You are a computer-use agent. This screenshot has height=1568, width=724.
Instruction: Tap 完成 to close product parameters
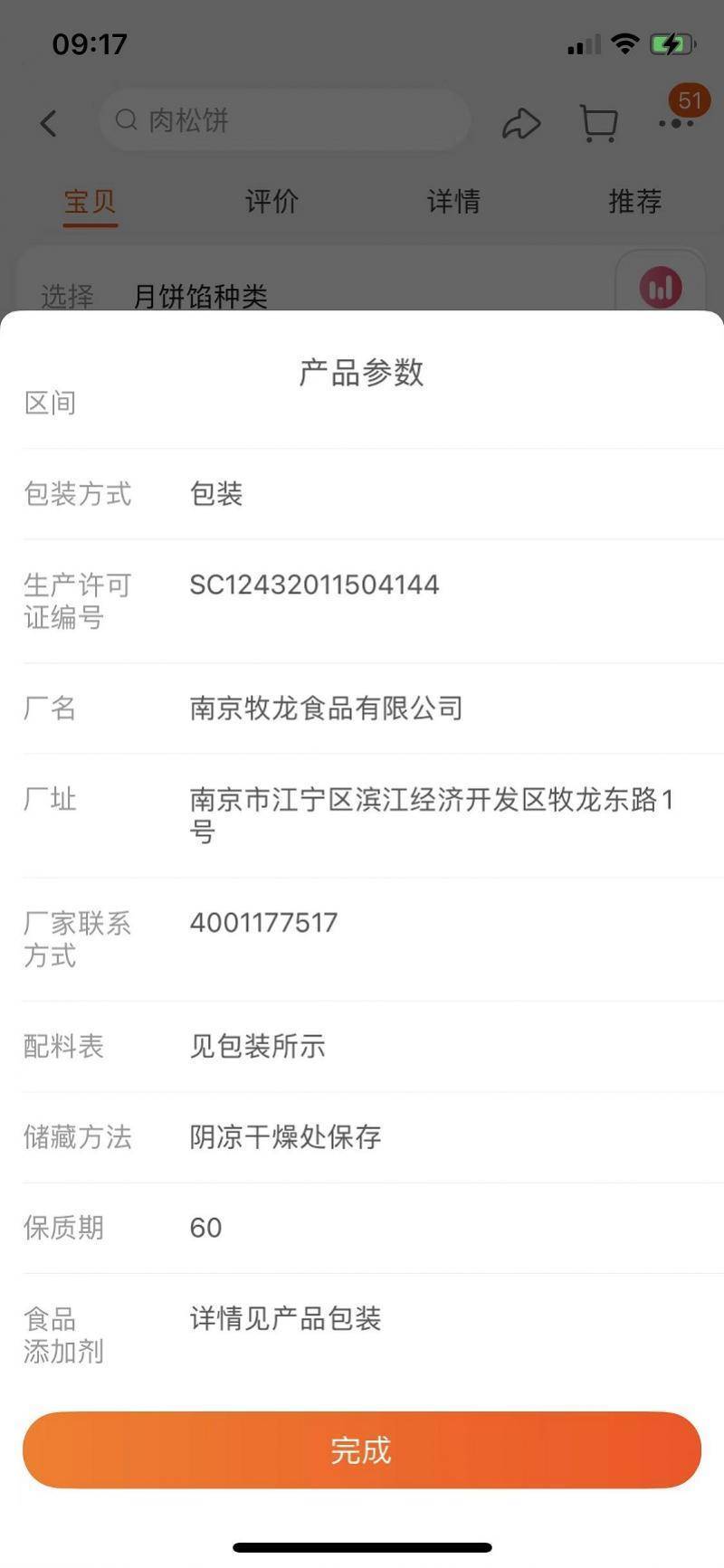coord(361,1449)
